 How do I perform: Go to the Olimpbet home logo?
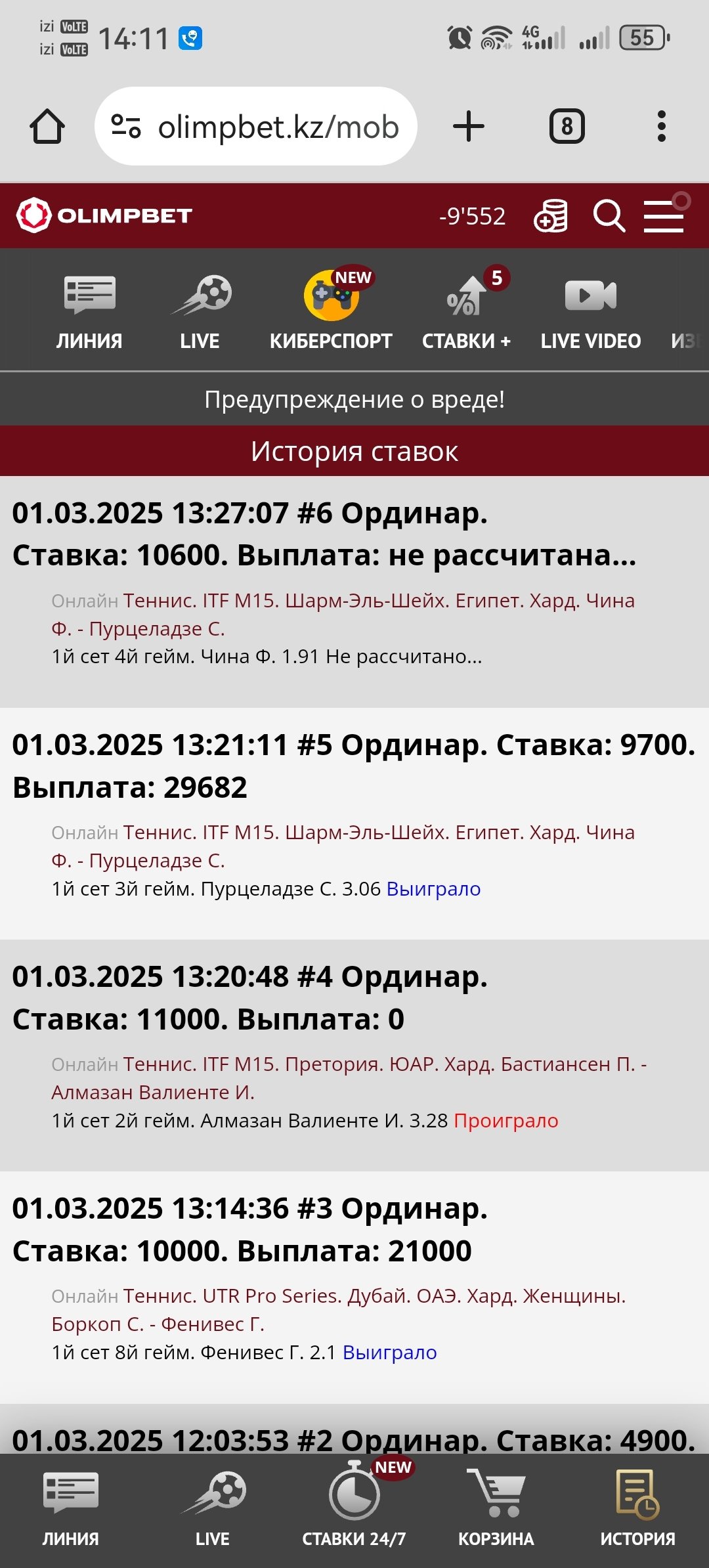pyautogui.click(x=104, y=215)
